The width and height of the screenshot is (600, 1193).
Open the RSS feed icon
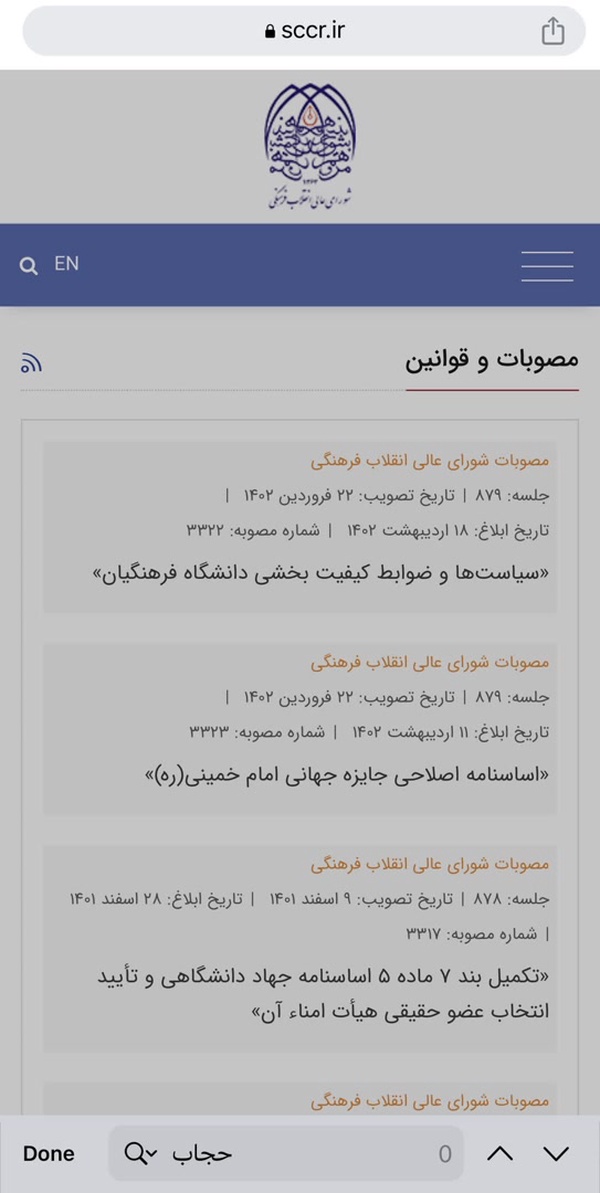(31, 363)
